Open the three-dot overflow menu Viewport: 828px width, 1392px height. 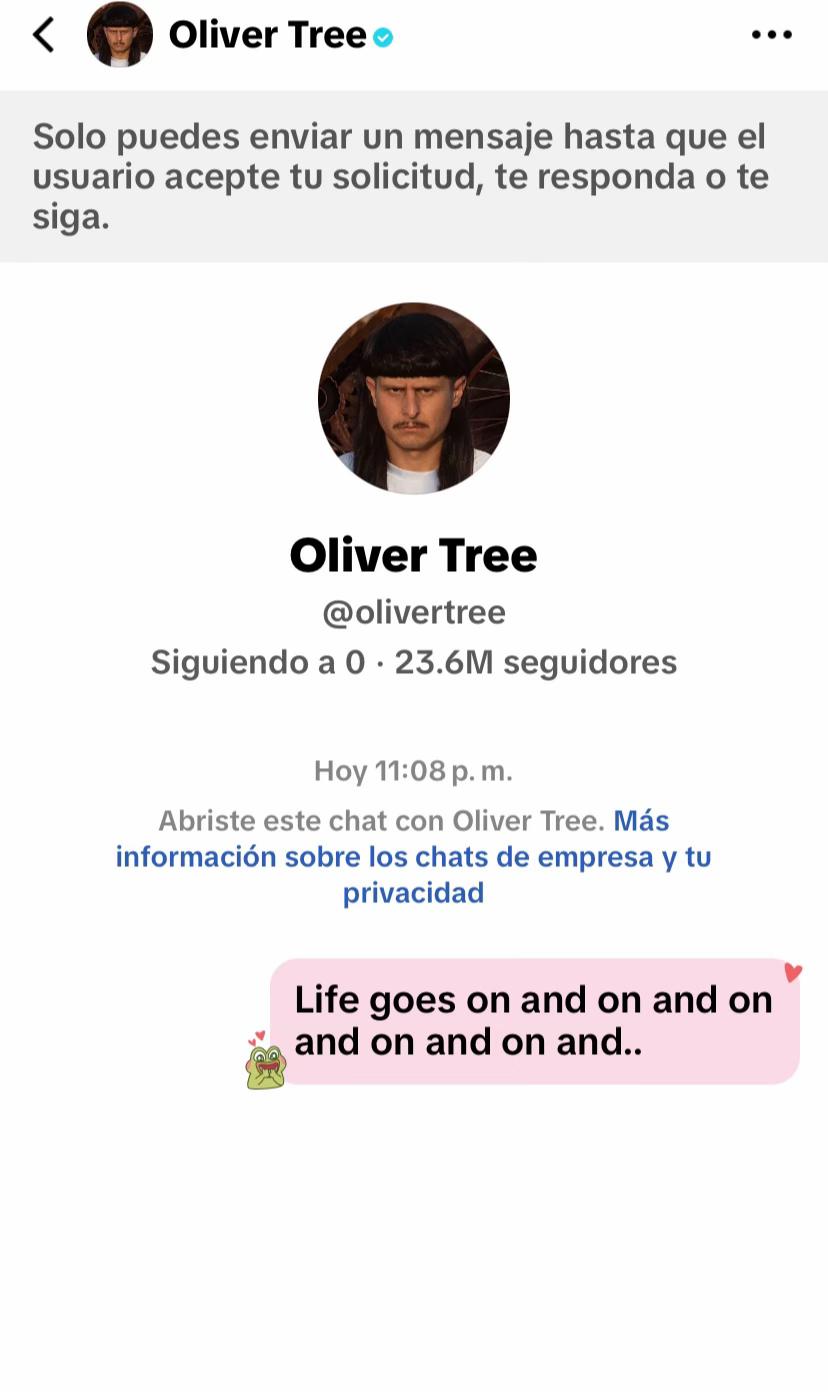point(772,35)
